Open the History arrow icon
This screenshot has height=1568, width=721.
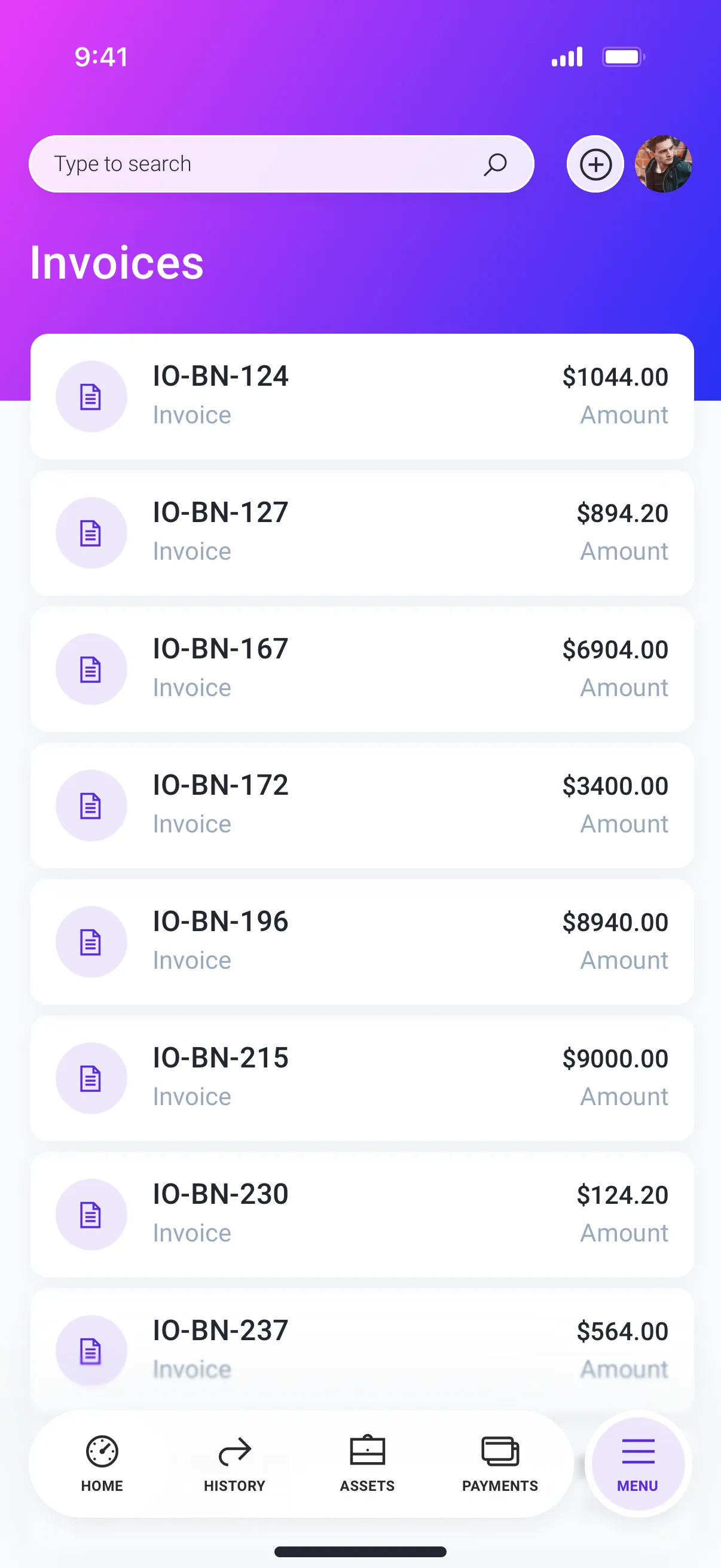(235, 1451)
